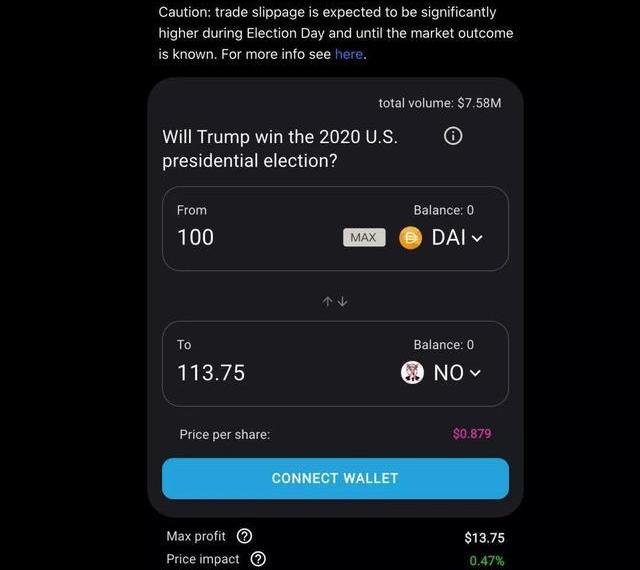The image size is (640, 570).
Task: Open the 'here' link for more info
Action: pyautogui.click(x=349, y=54)
